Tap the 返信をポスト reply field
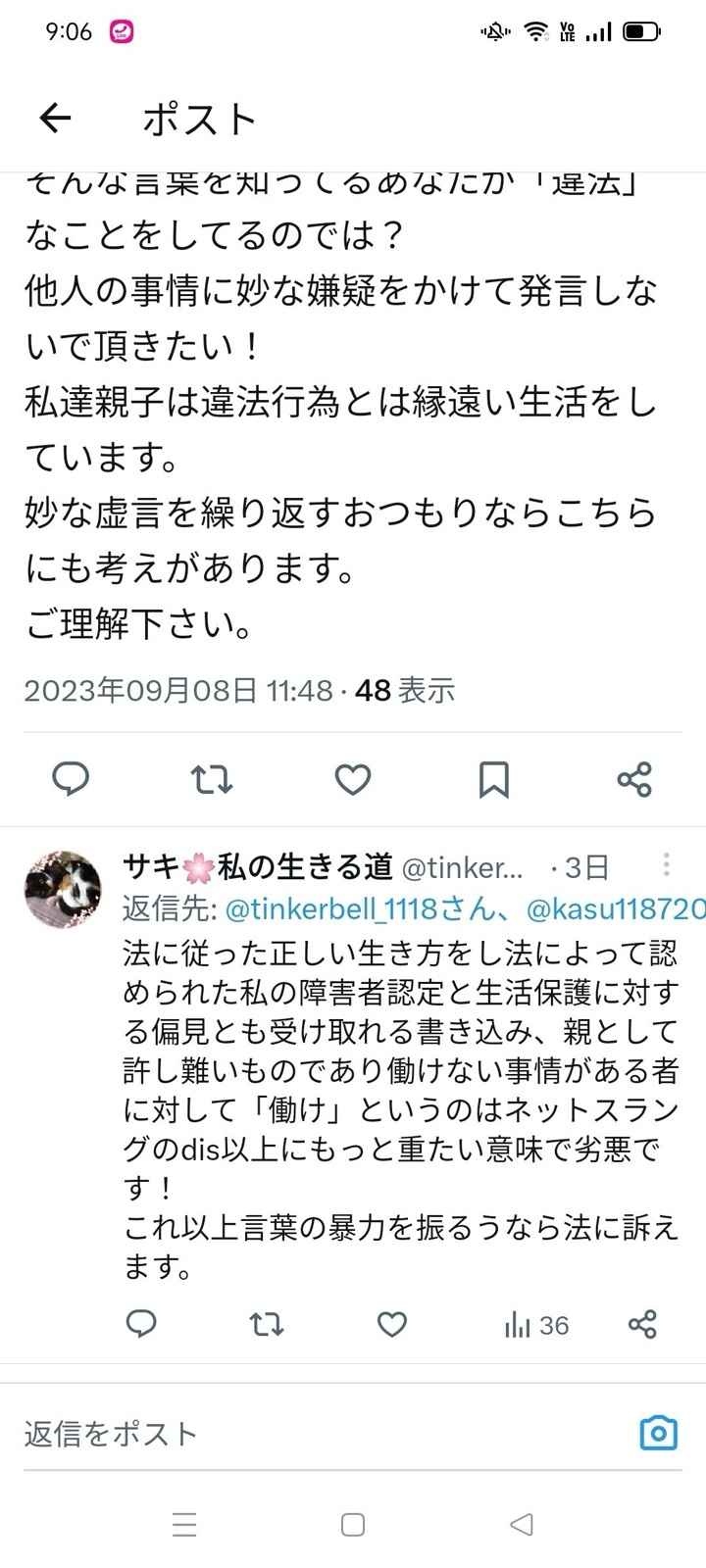Viewport: 706px width, 1568px height. 314,1434
